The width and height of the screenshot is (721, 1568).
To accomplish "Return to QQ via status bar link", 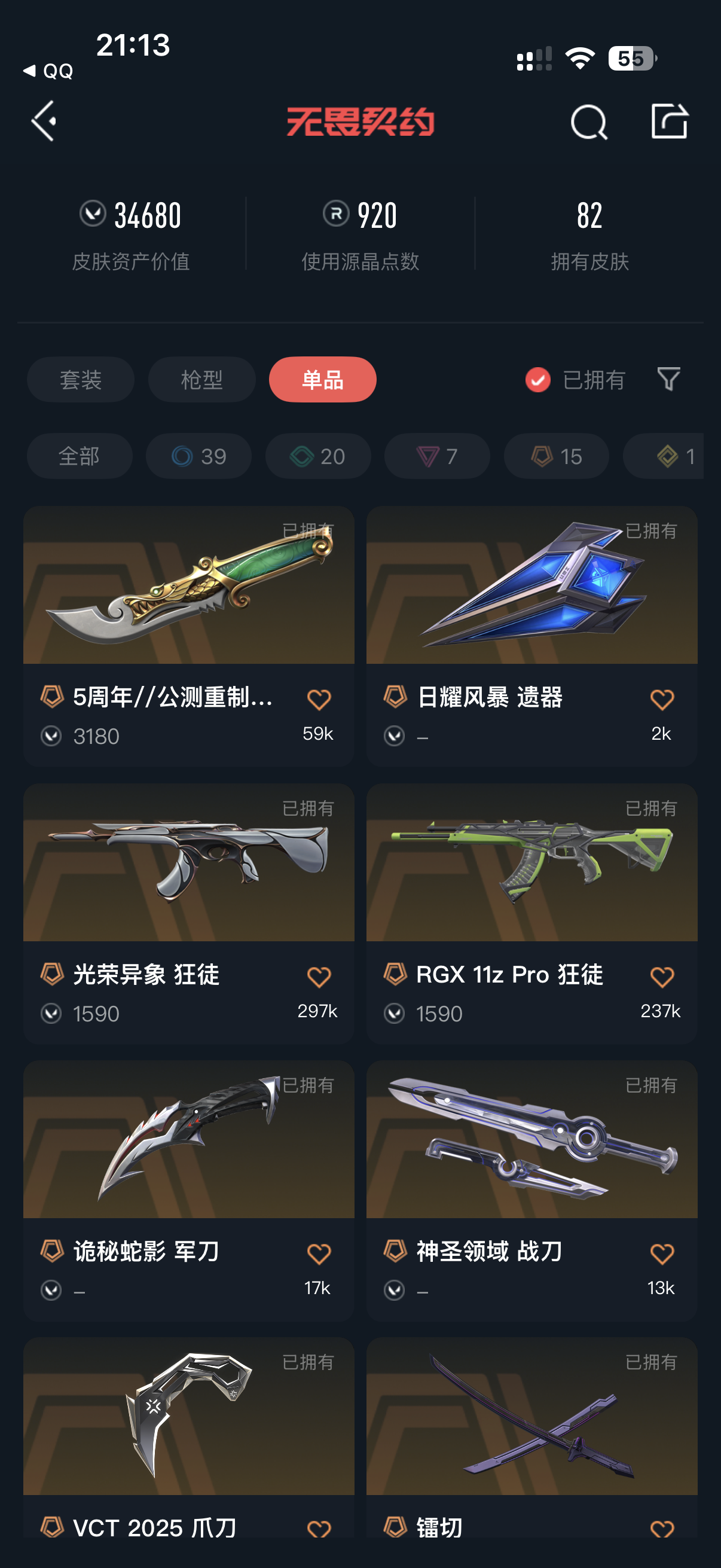I will pyautogui.click(x=48, y=71).
